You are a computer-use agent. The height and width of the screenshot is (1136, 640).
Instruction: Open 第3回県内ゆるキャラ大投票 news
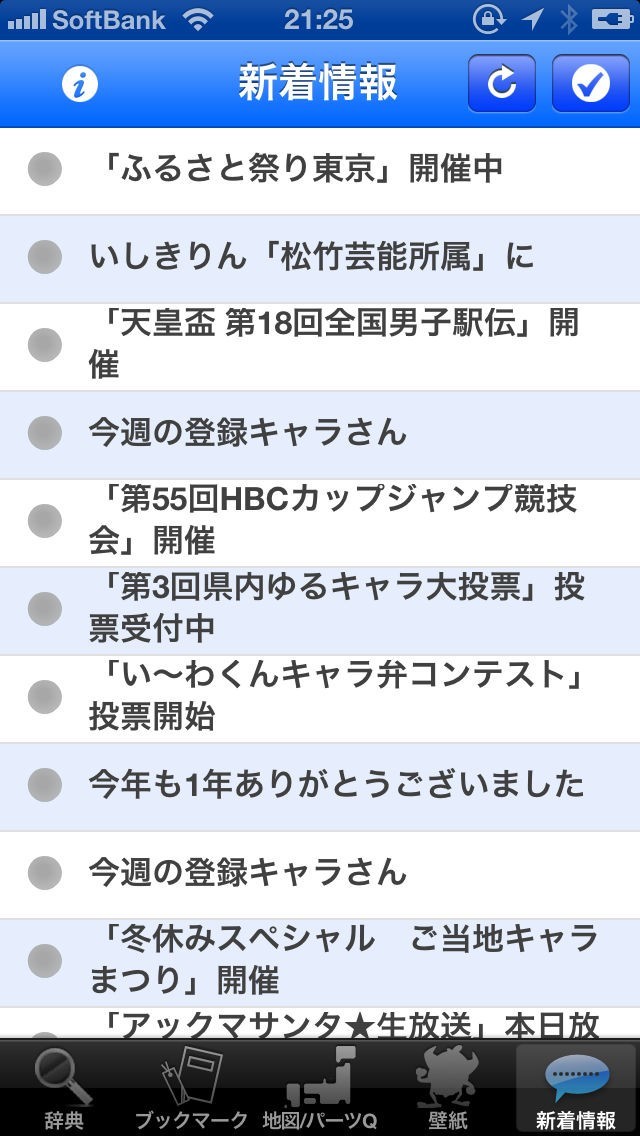(x=320, y=609)
